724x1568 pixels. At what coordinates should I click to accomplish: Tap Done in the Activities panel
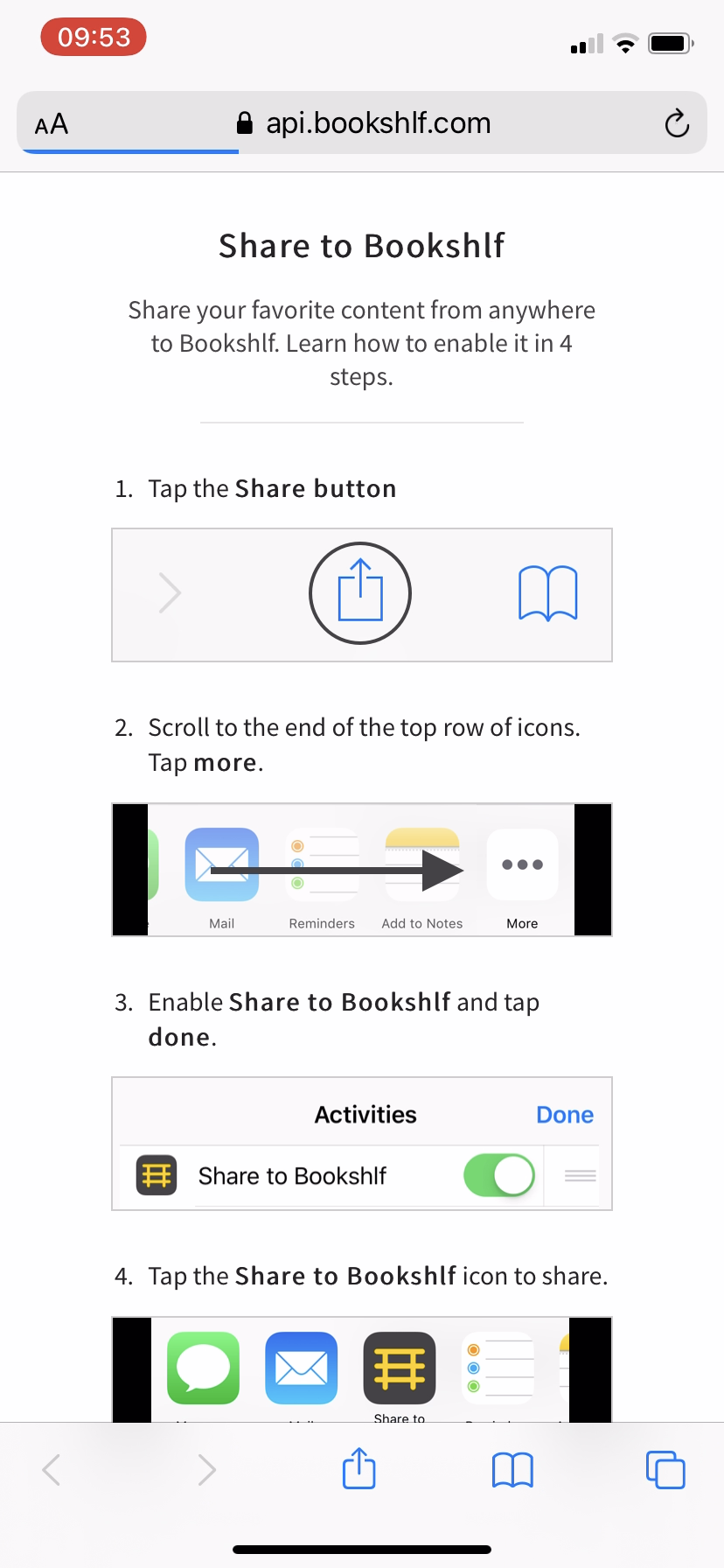564,1114
